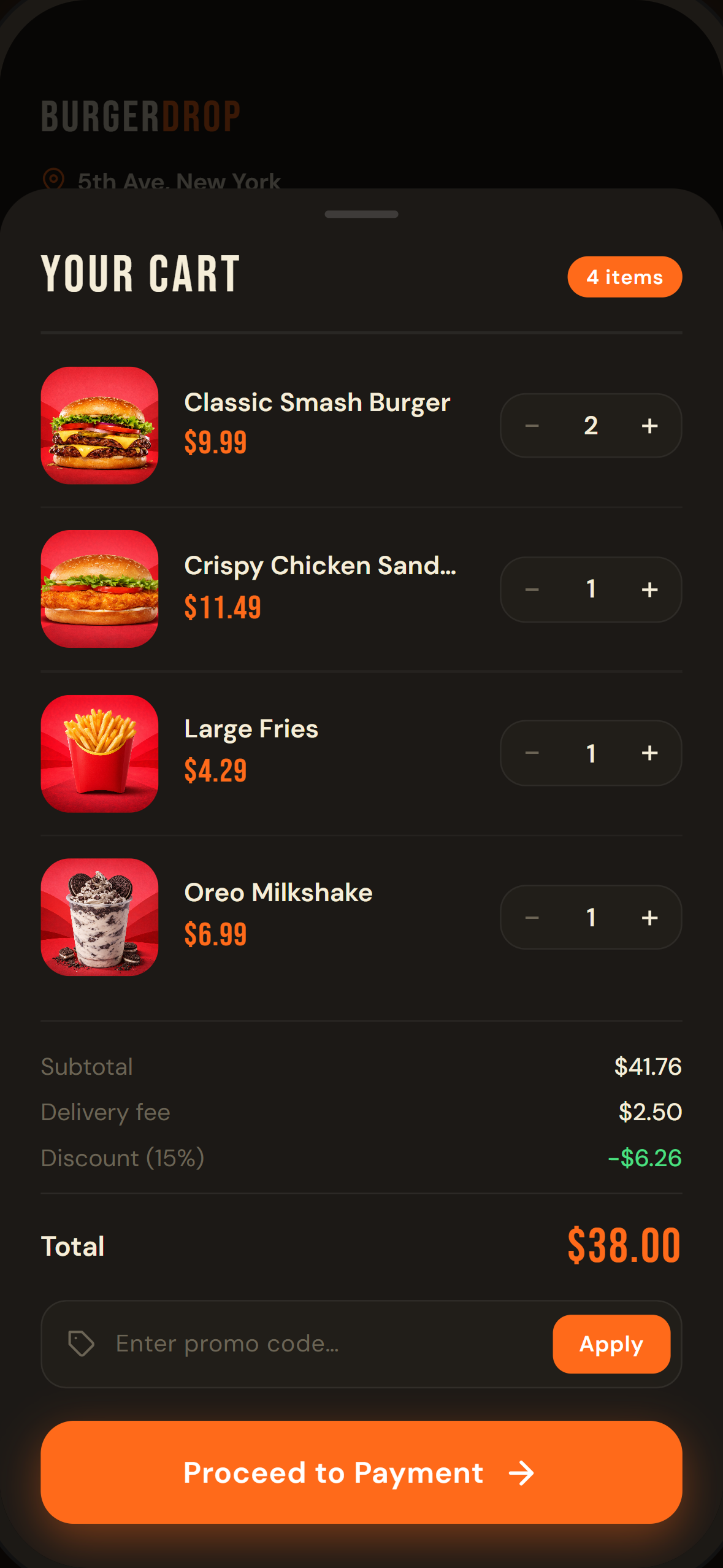Click the payment arrow icon
The width and height of the screenshot is (723, 1568).
522,1473
